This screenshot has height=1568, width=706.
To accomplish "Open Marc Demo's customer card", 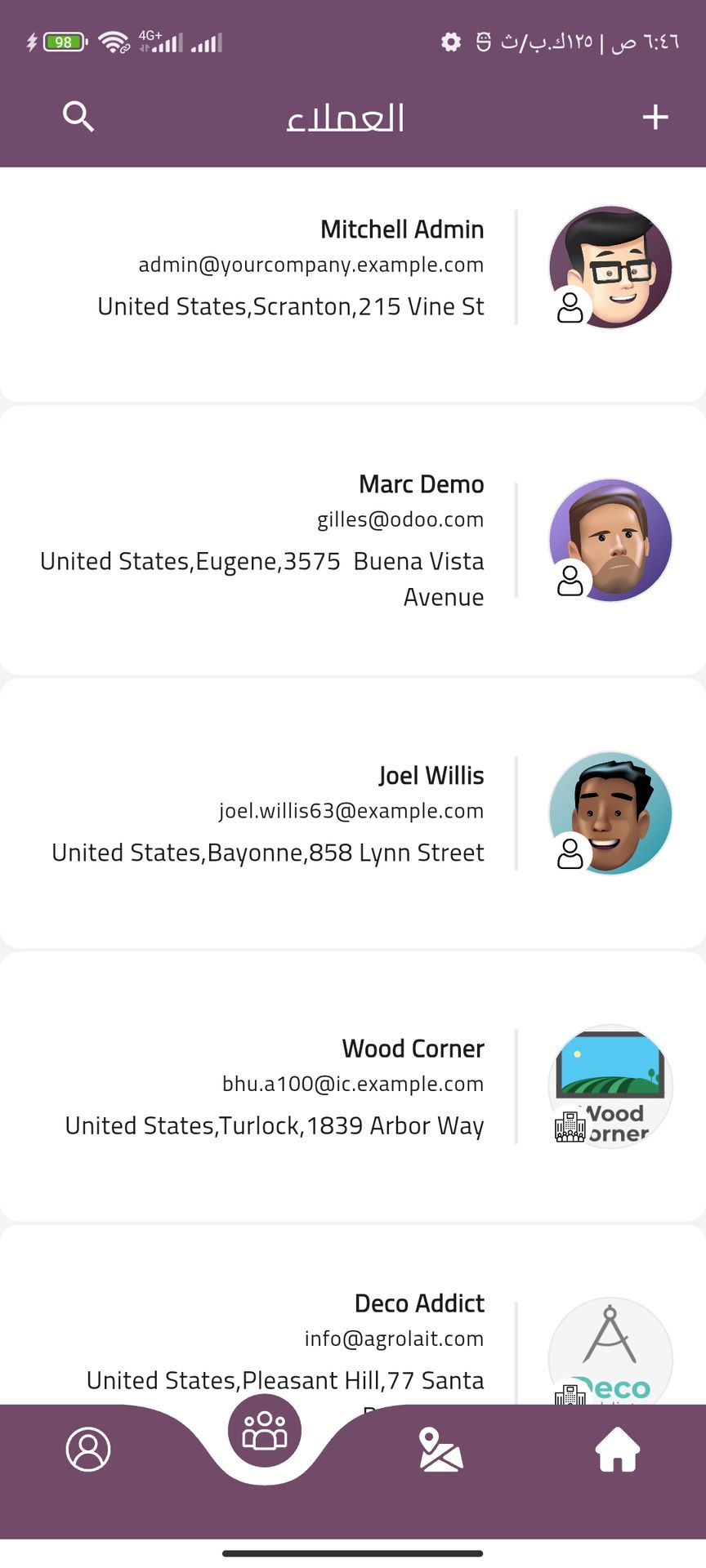I will tap(353, 539).
